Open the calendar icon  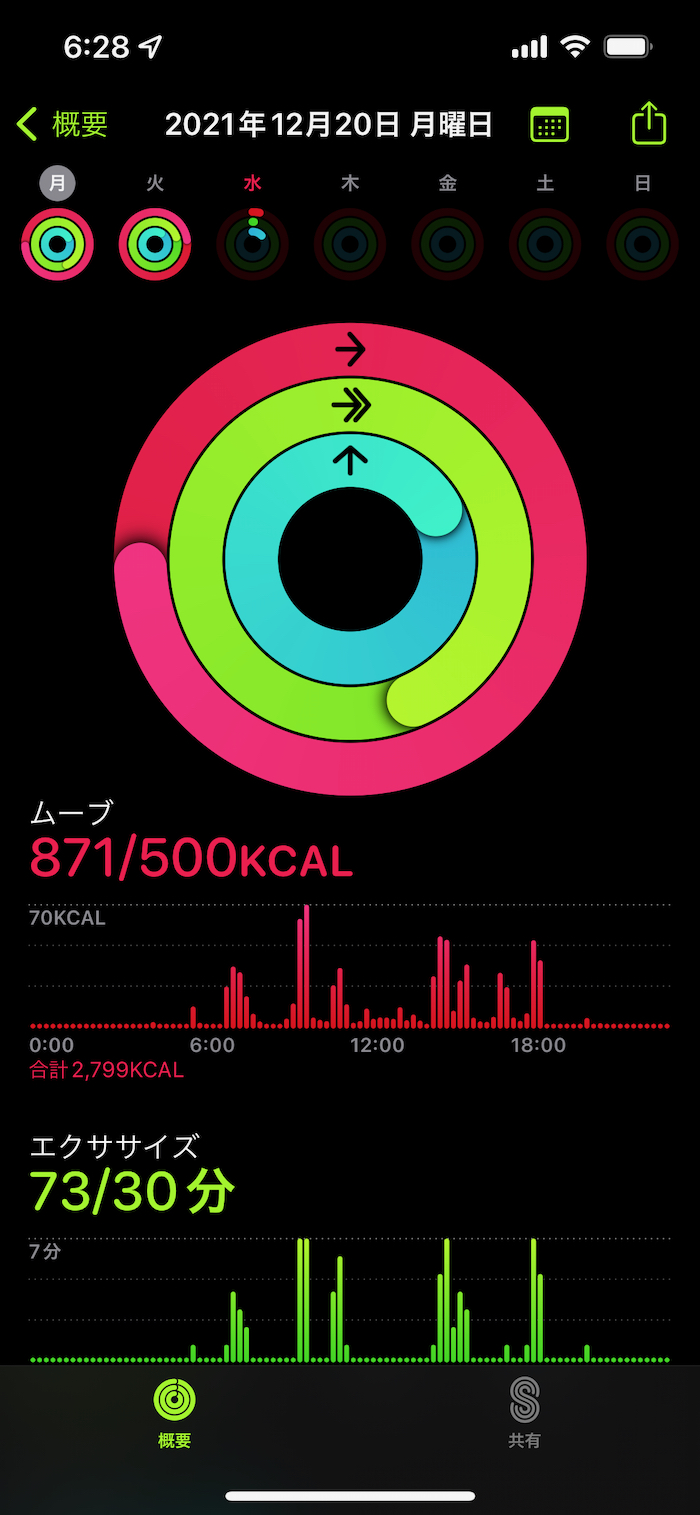[x=549, y=124]
